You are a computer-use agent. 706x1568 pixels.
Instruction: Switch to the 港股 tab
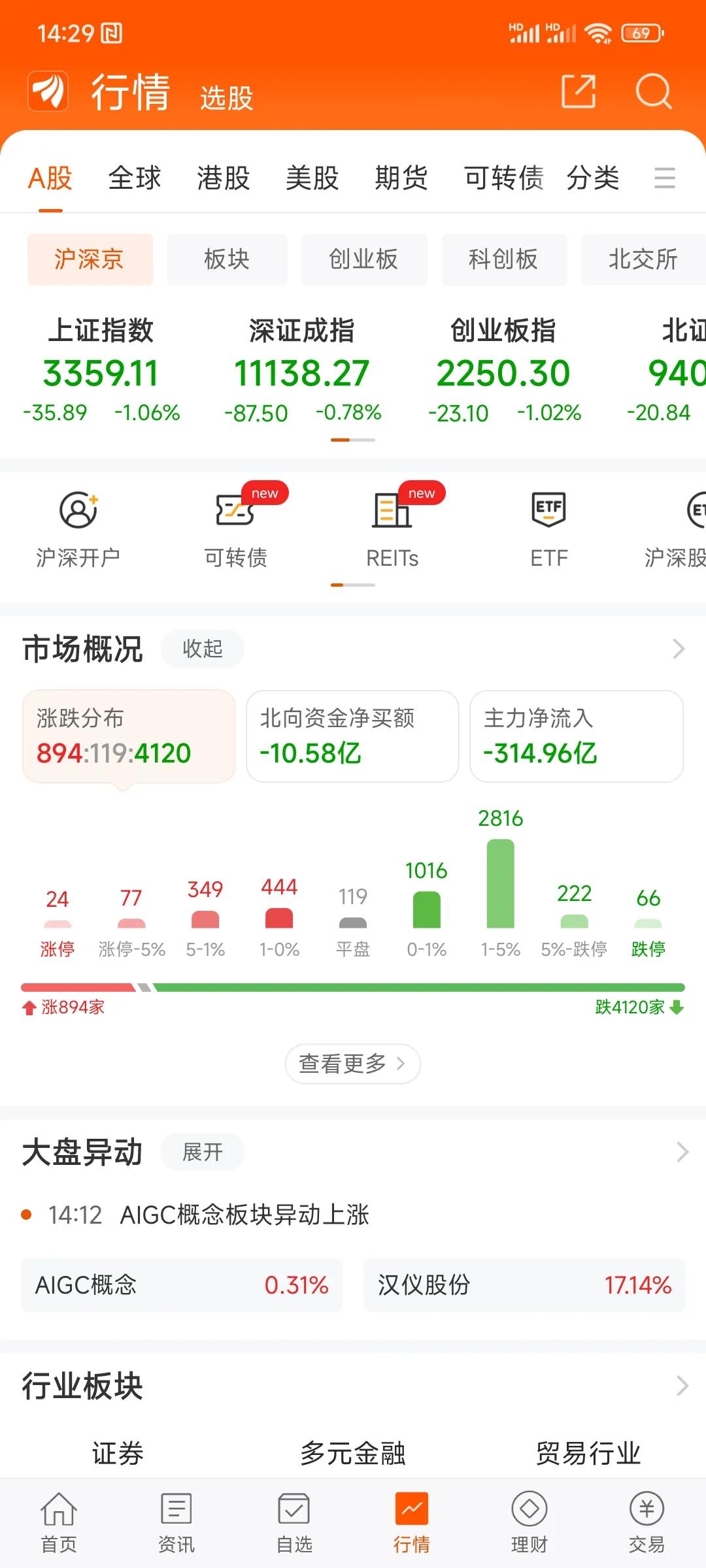[x=224, y=178]
